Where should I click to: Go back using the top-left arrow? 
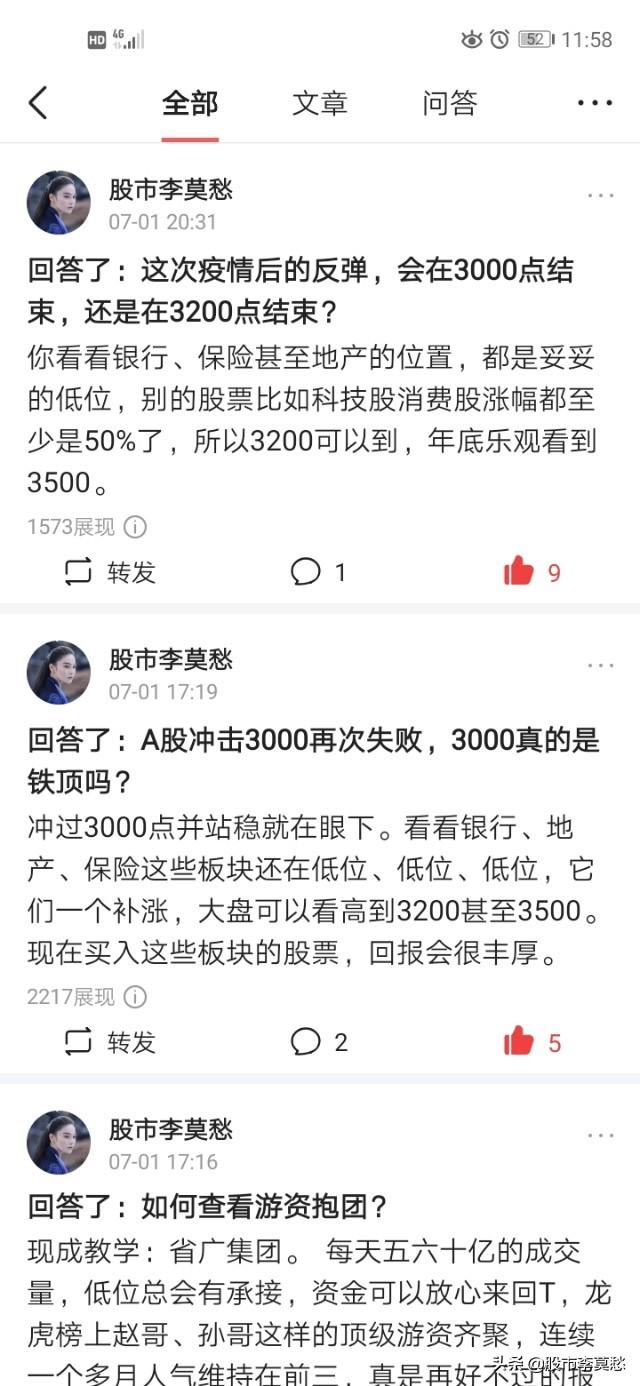click(38, 103)
